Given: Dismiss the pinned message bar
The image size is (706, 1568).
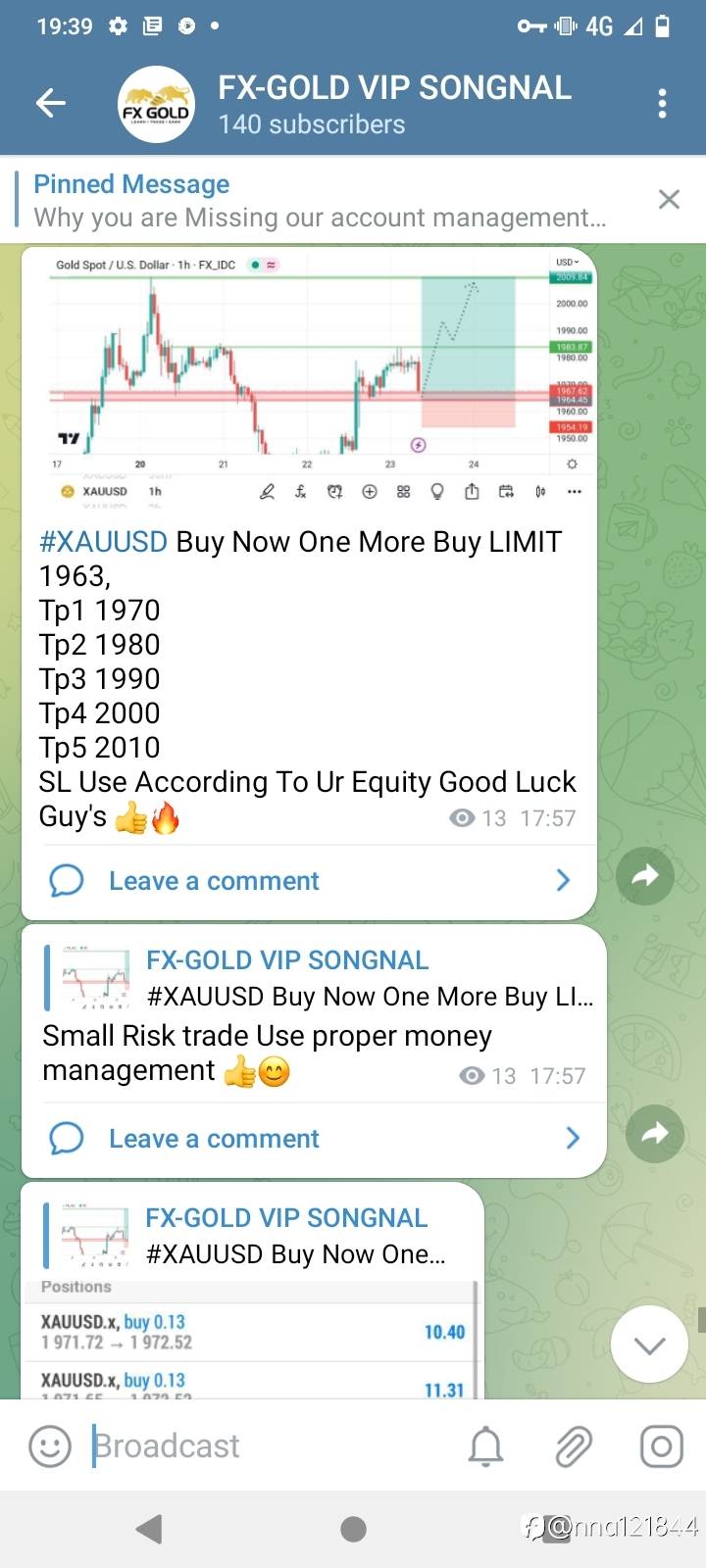Looking at the screenshot, I should pyautogui.click(x=669, y=200).
